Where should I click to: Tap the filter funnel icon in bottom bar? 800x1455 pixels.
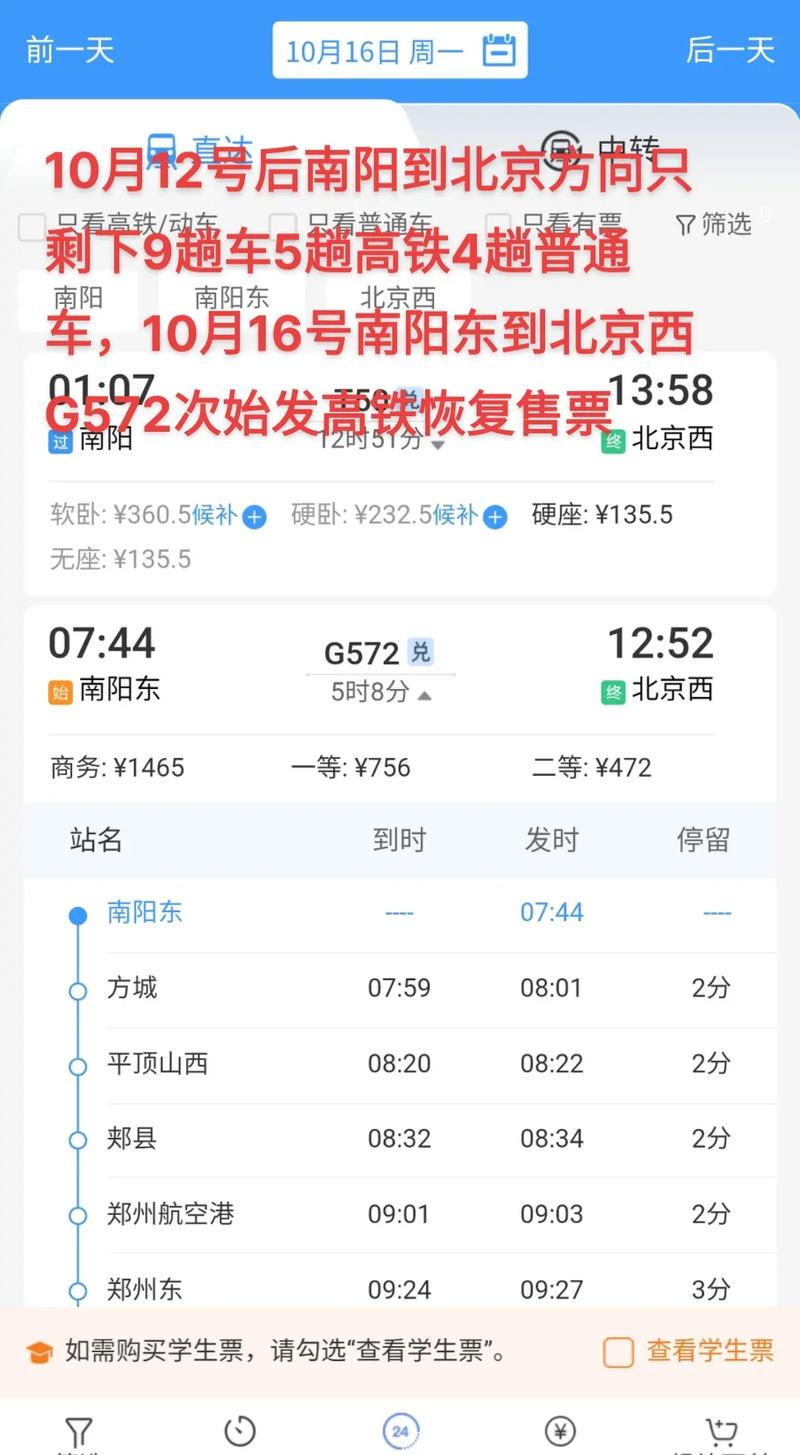(x=78, y=1430)
